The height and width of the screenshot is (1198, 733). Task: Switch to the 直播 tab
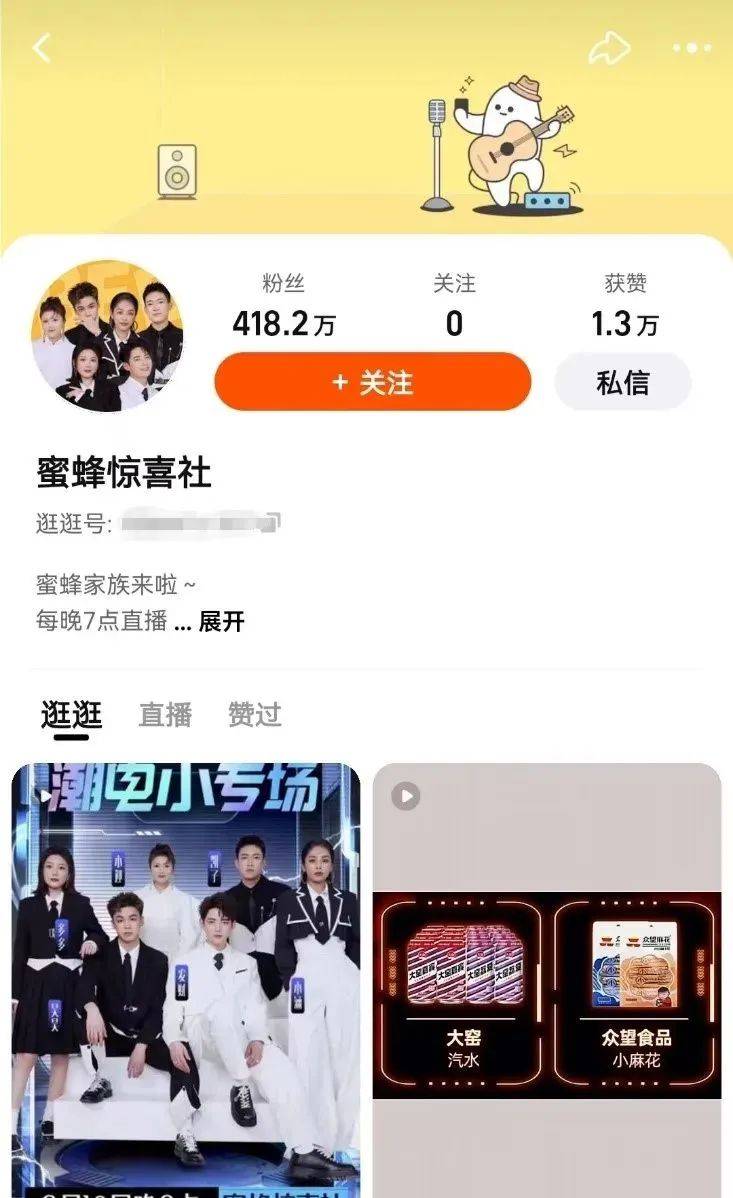165,715
